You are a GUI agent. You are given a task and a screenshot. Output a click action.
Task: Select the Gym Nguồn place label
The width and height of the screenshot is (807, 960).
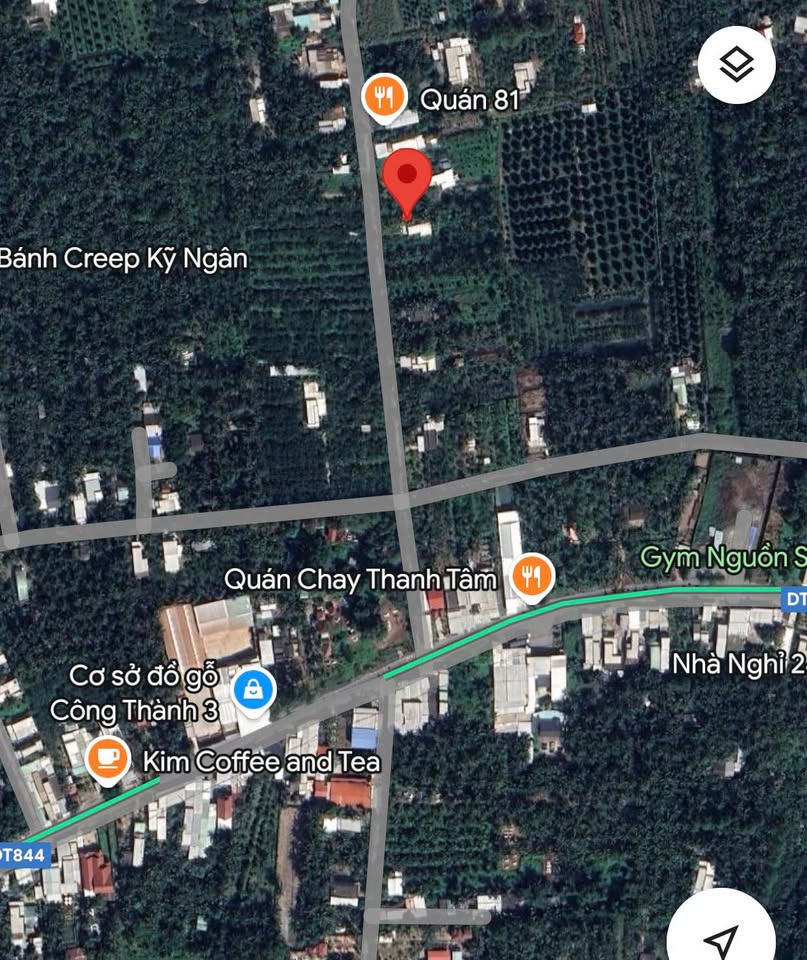pyautogui.click(x=722, y=557)
